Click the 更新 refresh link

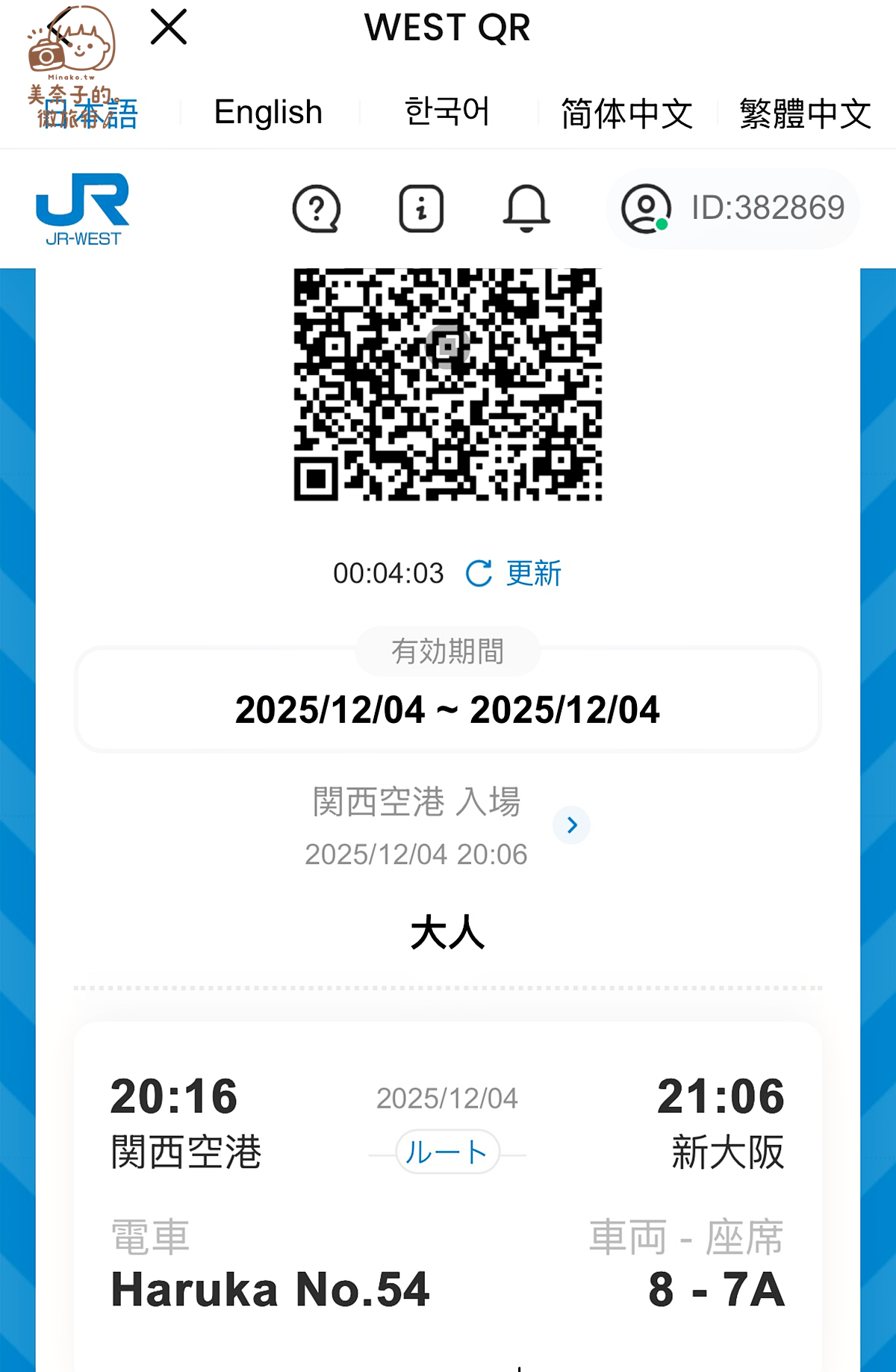click(533, 574)
